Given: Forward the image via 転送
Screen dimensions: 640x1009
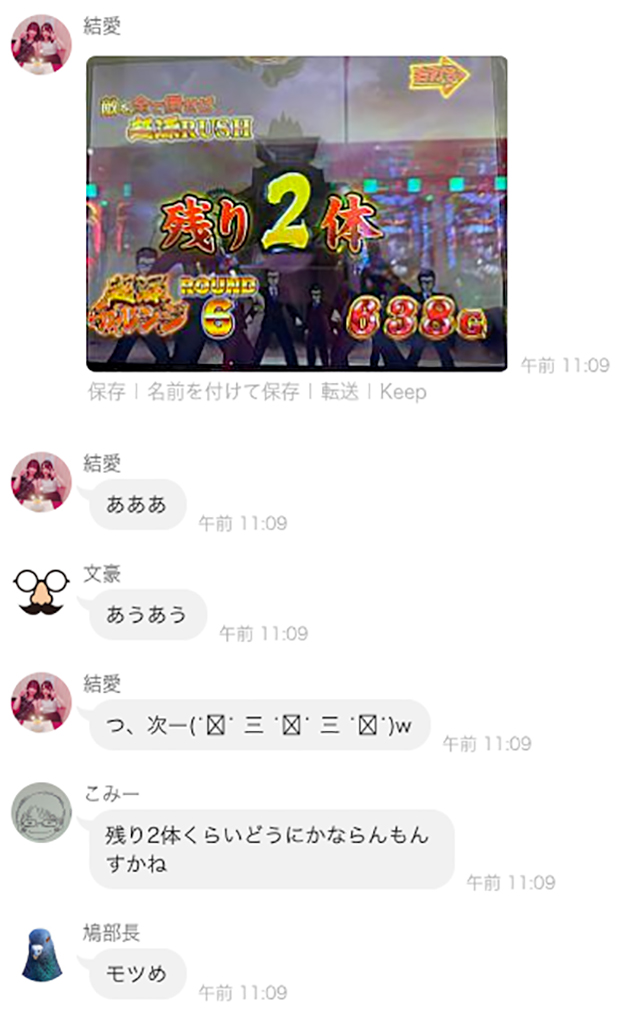Looking at the screenshot, I should tap(339, 392).
